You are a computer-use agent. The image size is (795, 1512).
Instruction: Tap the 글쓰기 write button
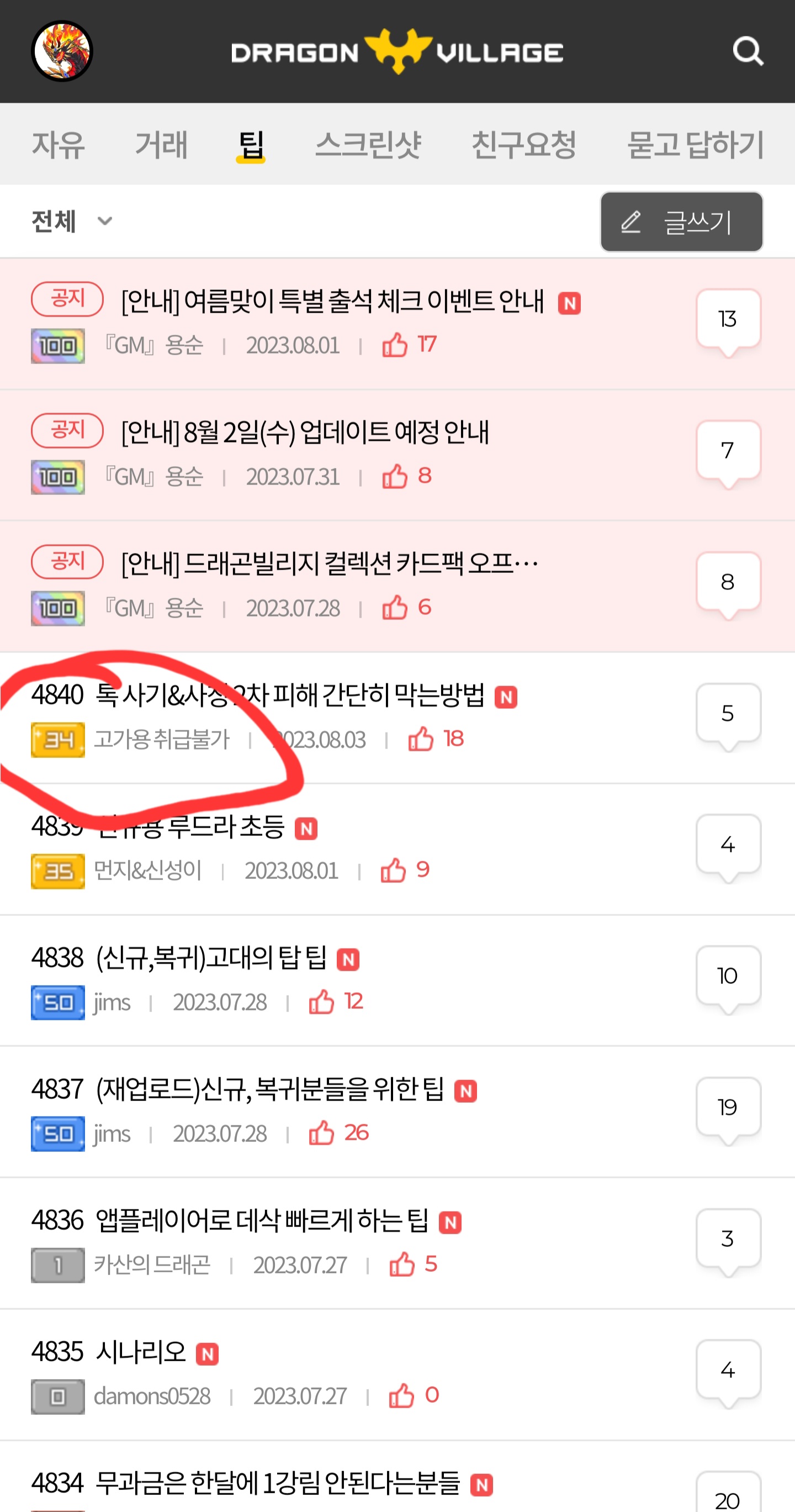pos(681,222)
